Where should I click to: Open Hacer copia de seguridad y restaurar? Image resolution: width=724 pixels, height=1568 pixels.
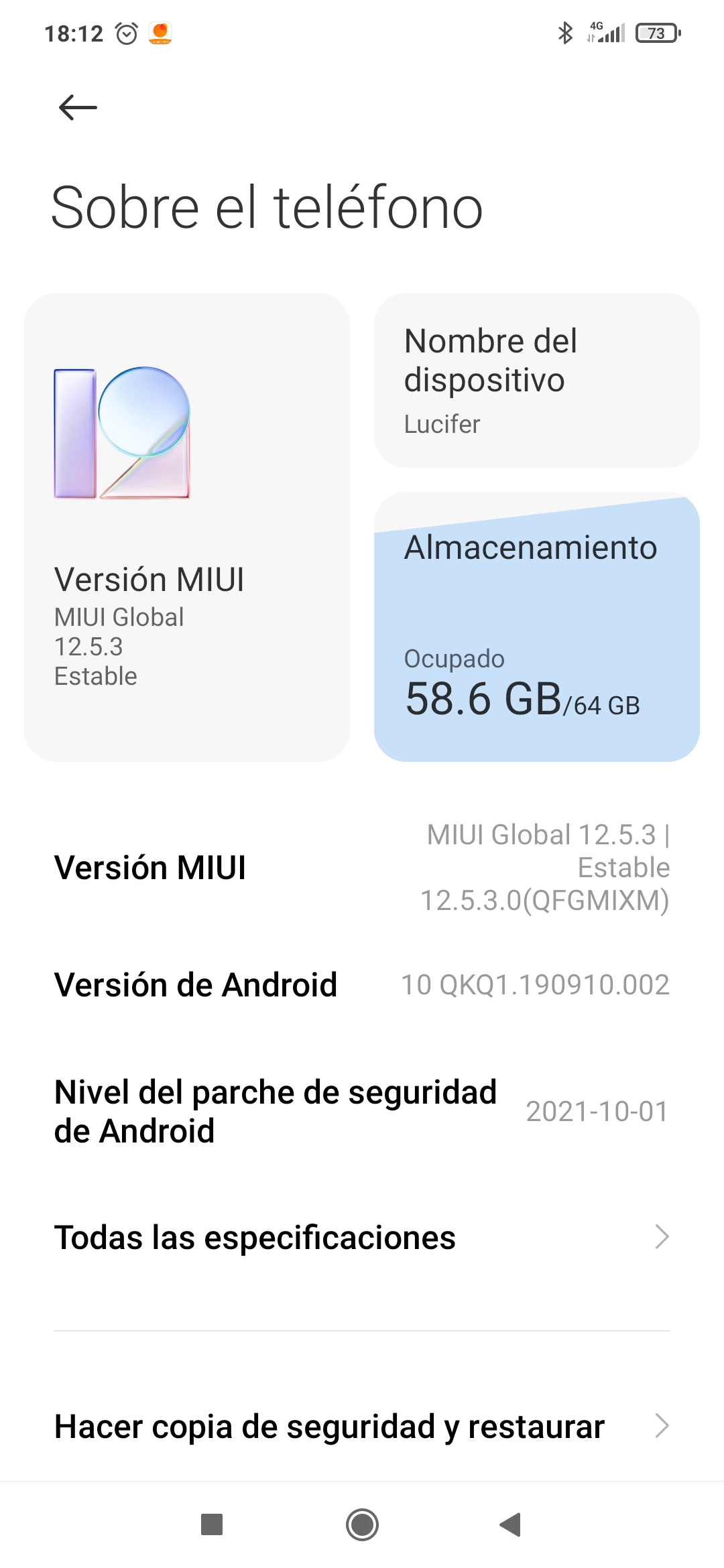(362, 1426)
